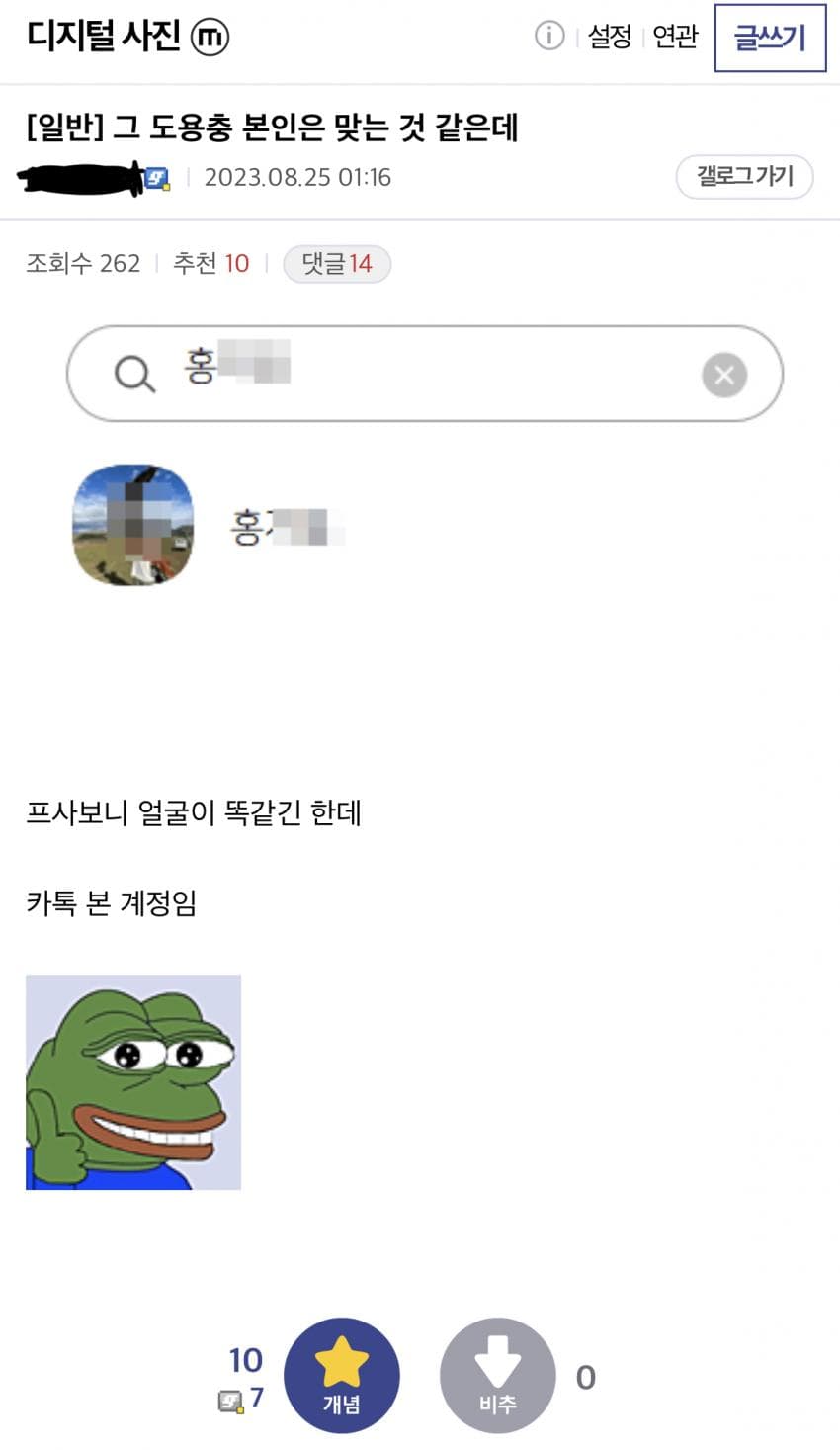Screen dimensions: 840x1450
Task: Open the Pepe frog image
Action: tap(133, 1082)
